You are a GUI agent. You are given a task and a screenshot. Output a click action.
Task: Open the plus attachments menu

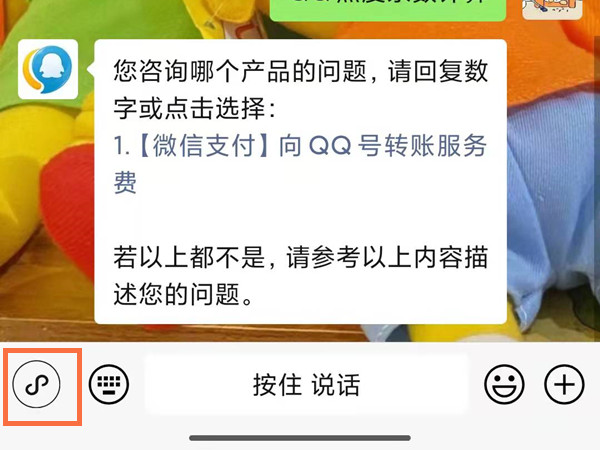(x=564, y=384)
